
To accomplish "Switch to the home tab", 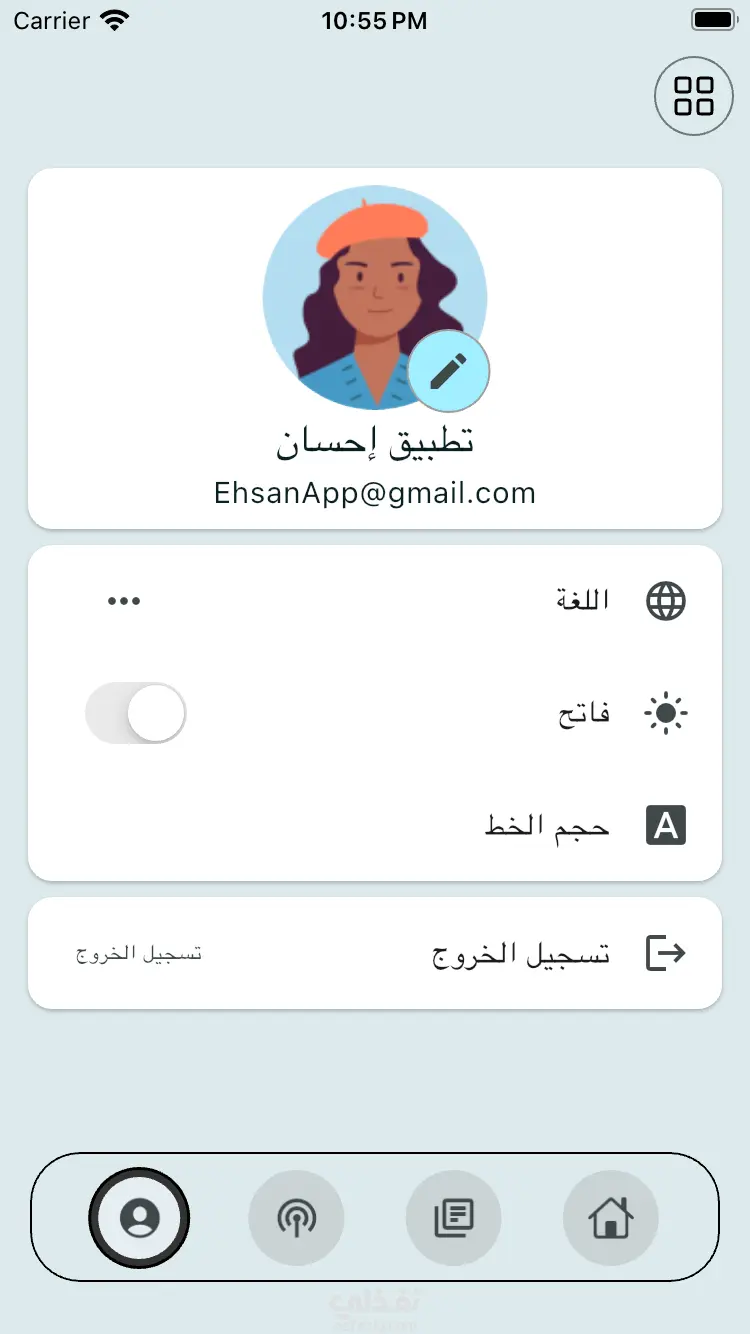I will tap(610, 1217).
